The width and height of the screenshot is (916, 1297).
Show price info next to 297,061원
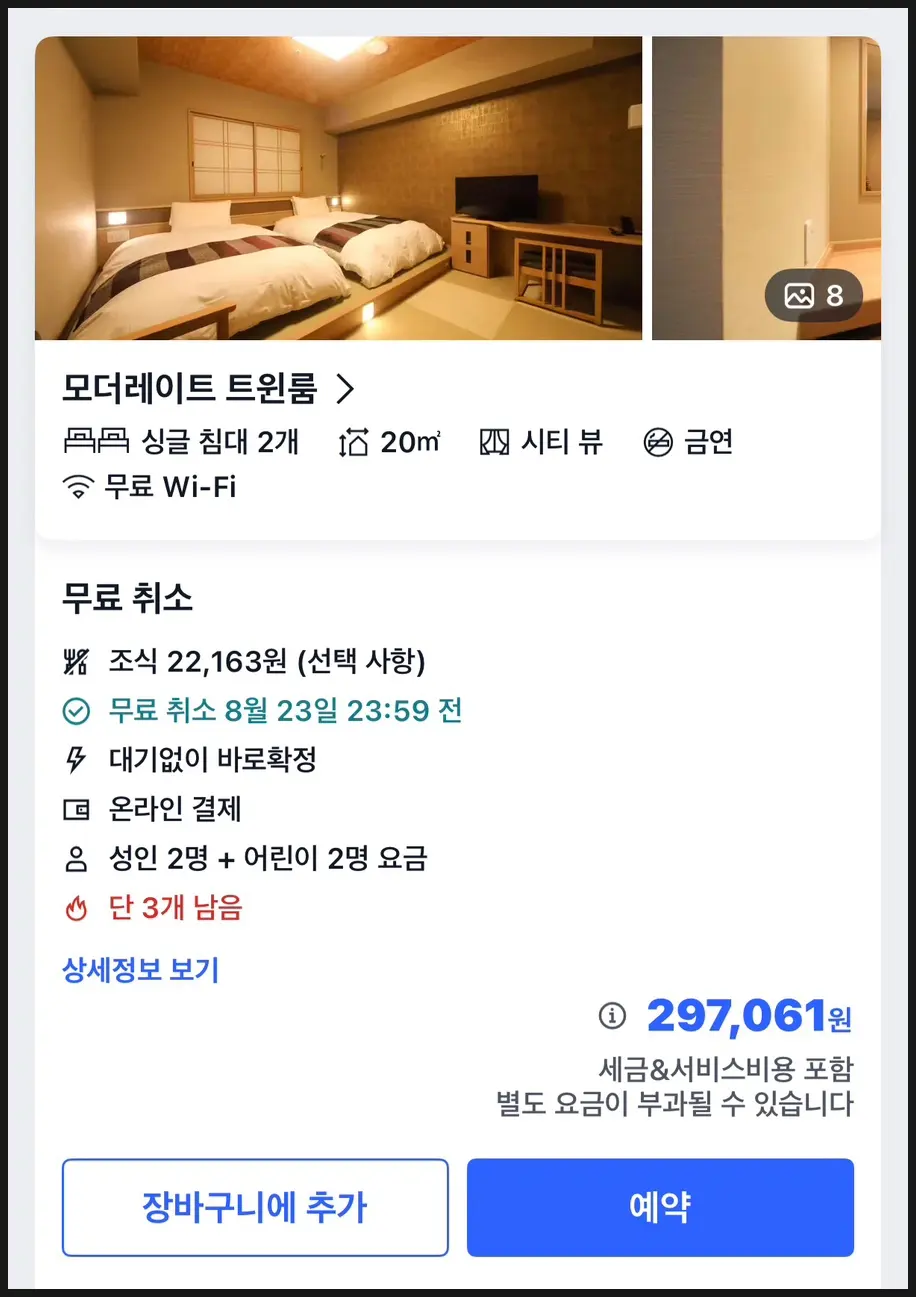(x=612, y=1016)
